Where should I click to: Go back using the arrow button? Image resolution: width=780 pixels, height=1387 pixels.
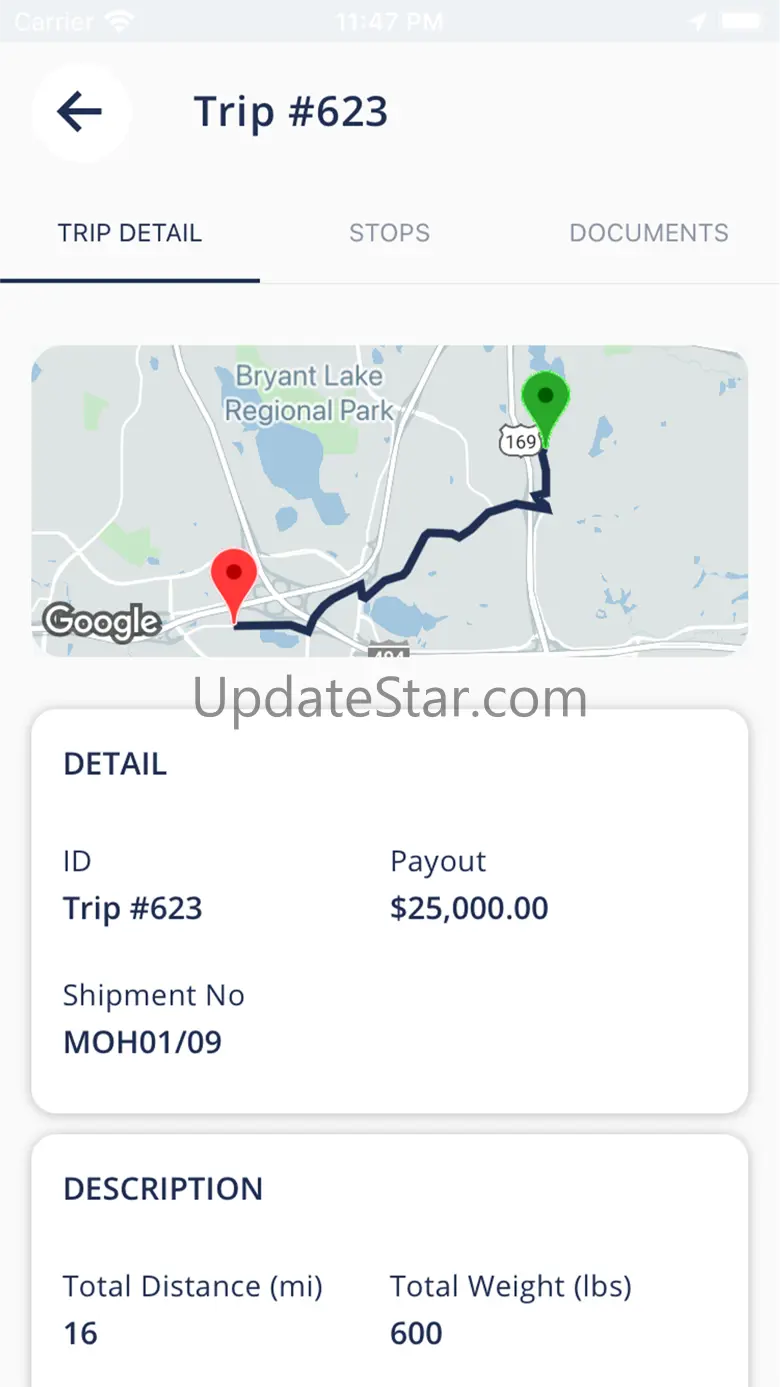[x=81, y=112]
